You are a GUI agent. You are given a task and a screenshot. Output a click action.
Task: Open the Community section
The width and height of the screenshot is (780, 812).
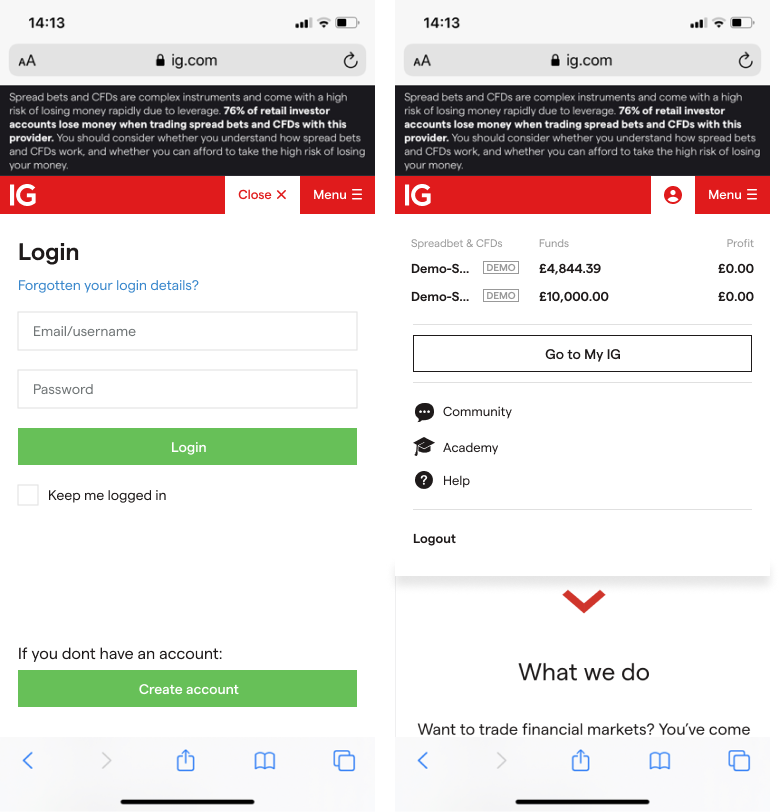tap(476, 412)
